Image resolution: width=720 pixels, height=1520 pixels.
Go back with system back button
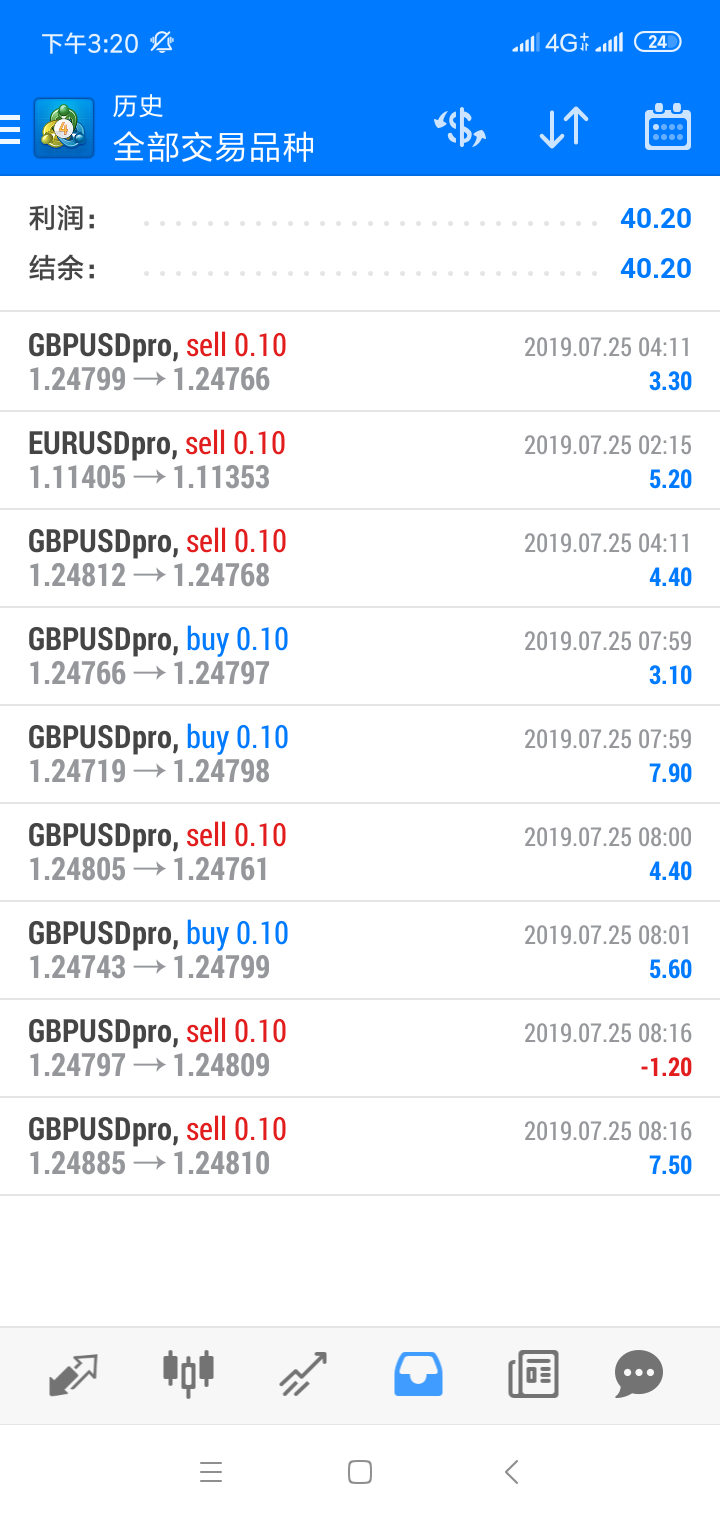tap(511, 1472)
